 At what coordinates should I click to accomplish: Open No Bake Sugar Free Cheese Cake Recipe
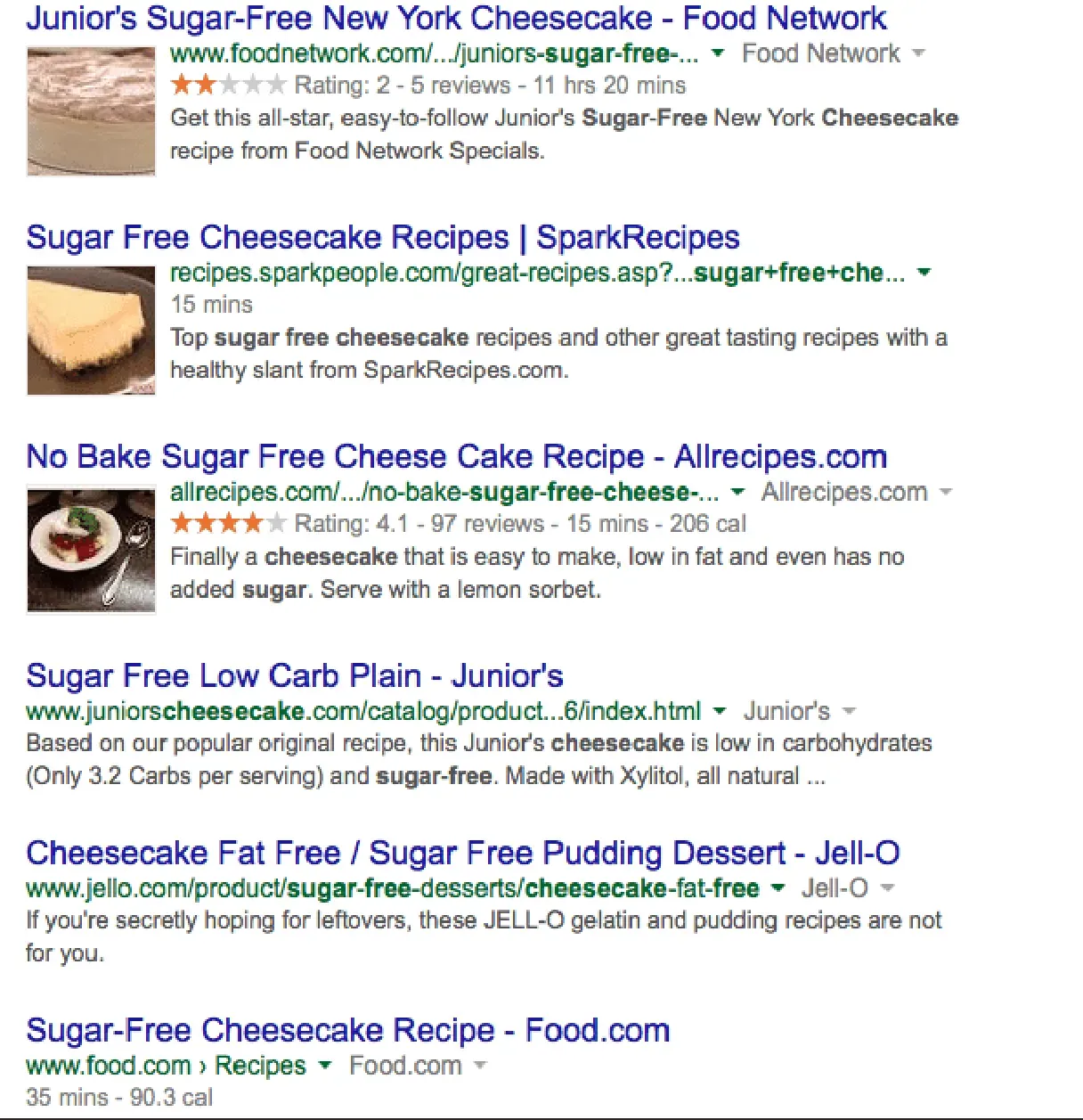(x=456, y=457)
